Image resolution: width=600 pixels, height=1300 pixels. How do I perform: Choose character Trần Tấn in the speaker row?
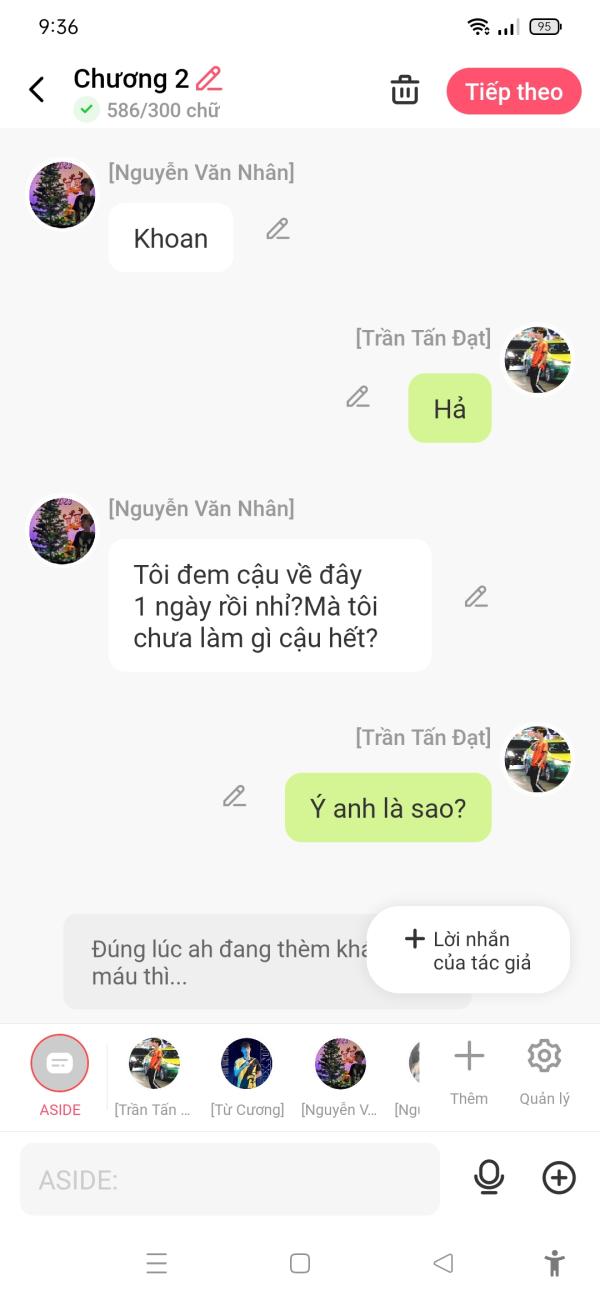[x=154, y=1064]
